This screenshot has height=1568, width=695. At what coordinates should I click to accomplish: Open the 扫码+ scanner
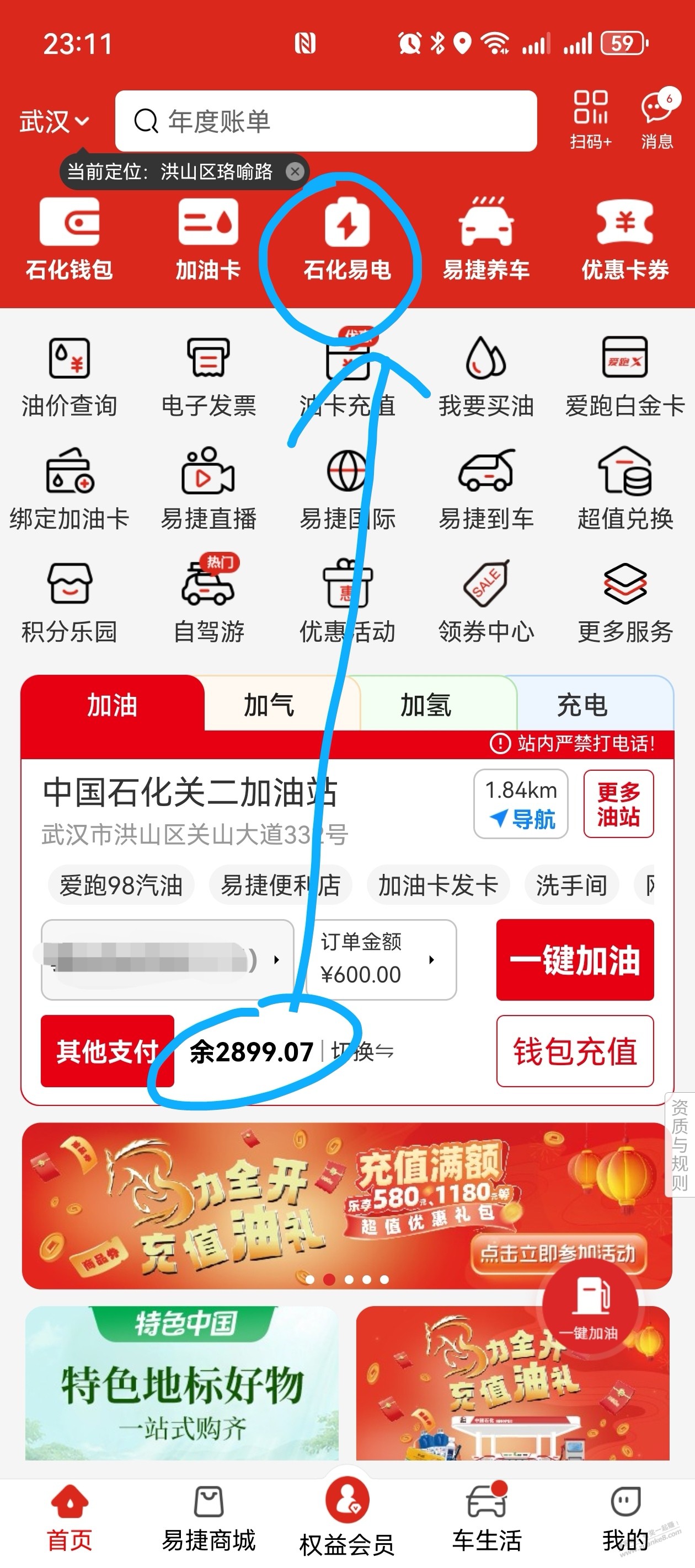point(590,119)
